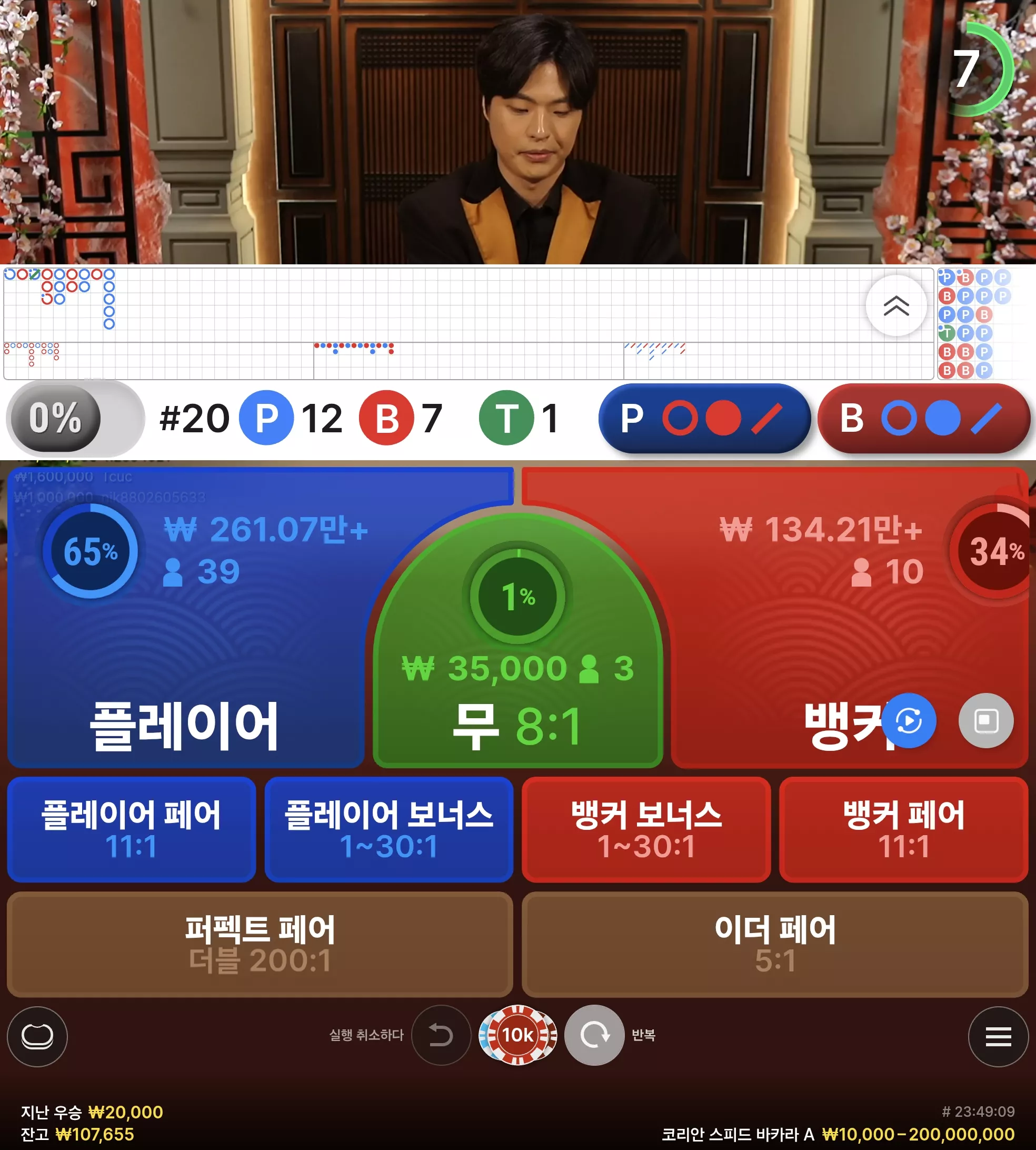Open the 10k chip selector
The height and width of the screenshot is (1150, 1036).
click(x=517, y=1035)
